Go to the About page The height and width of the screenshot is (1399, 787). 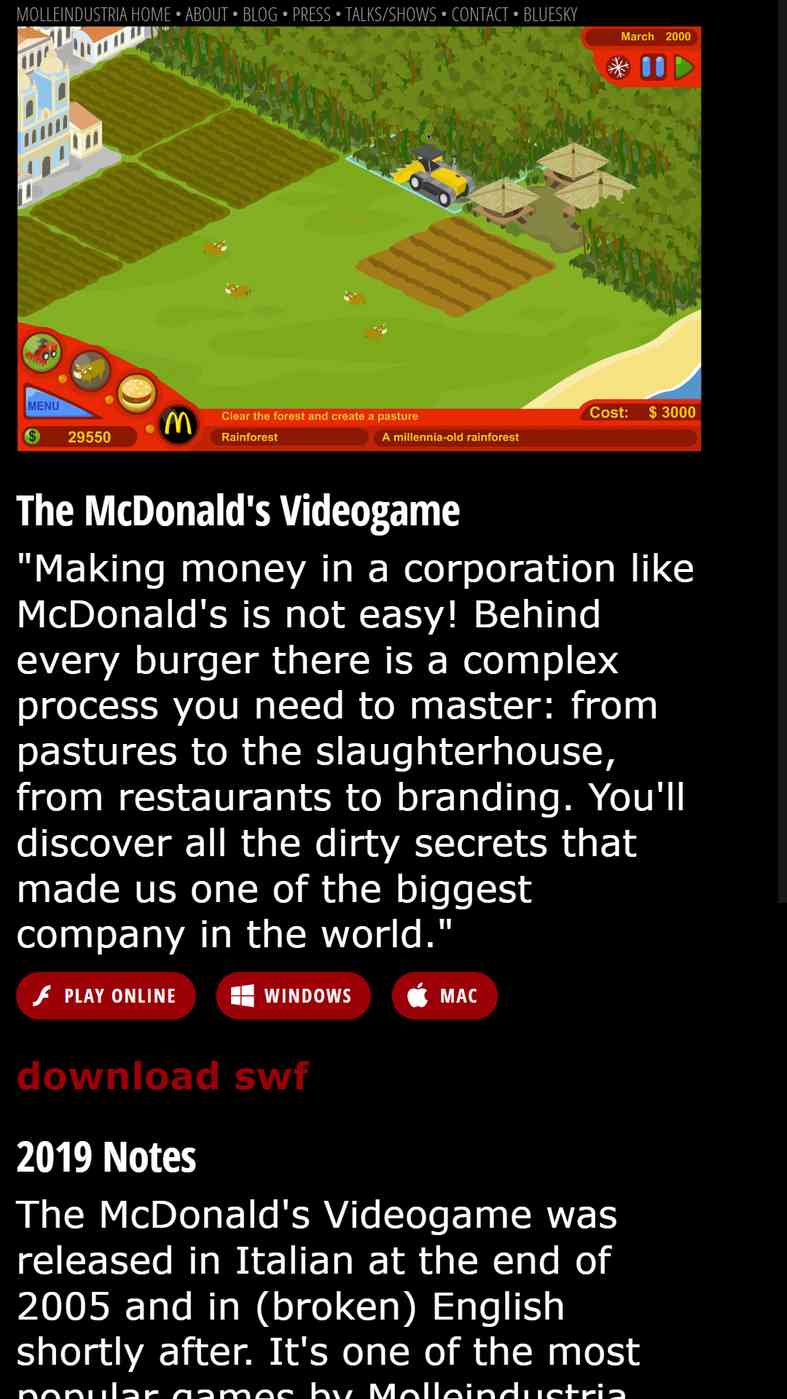(206, 14)
